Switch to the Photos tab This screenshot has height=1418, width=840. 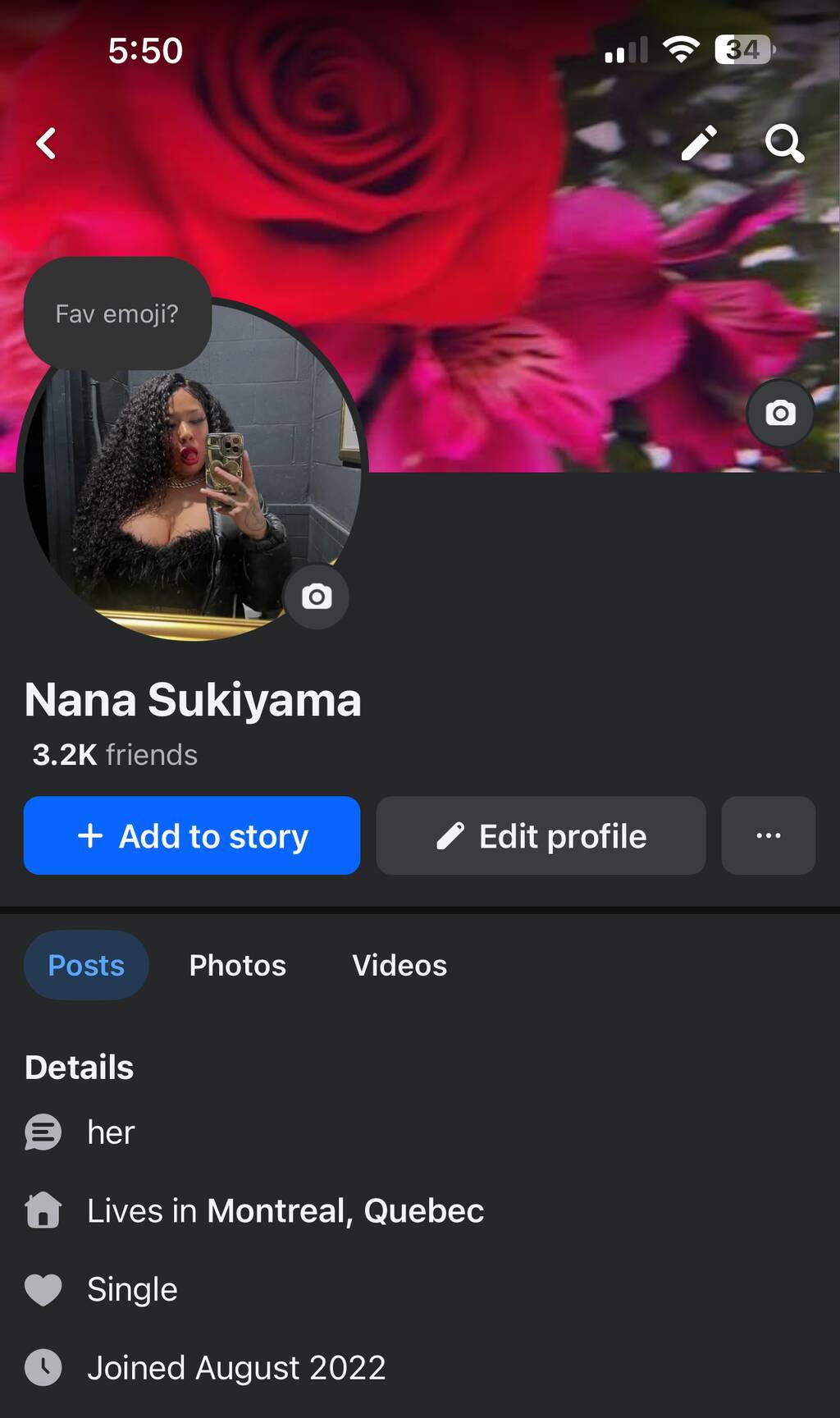[x=238, y=965]
